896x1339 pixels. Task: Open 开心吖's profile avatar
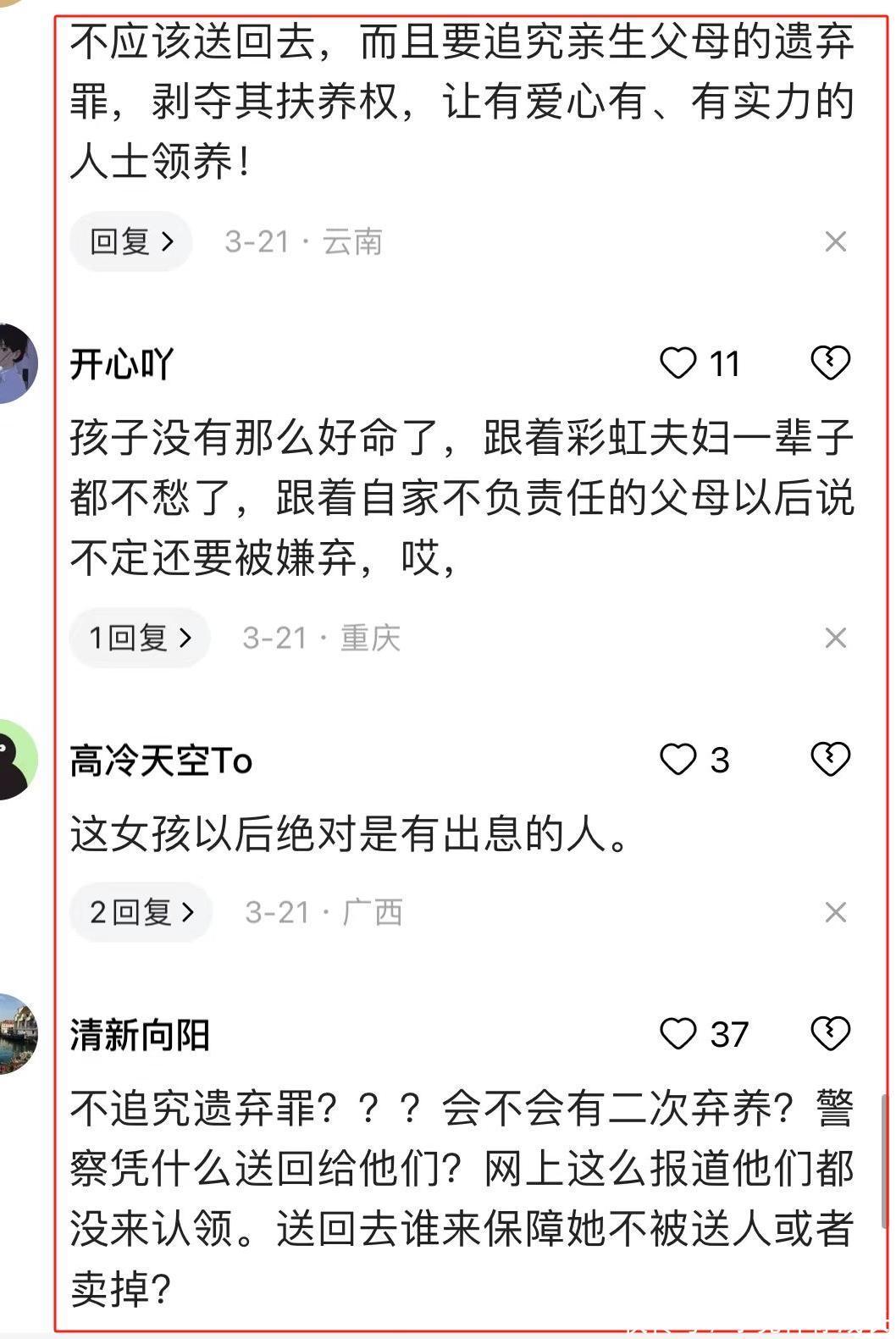point(15,363)
